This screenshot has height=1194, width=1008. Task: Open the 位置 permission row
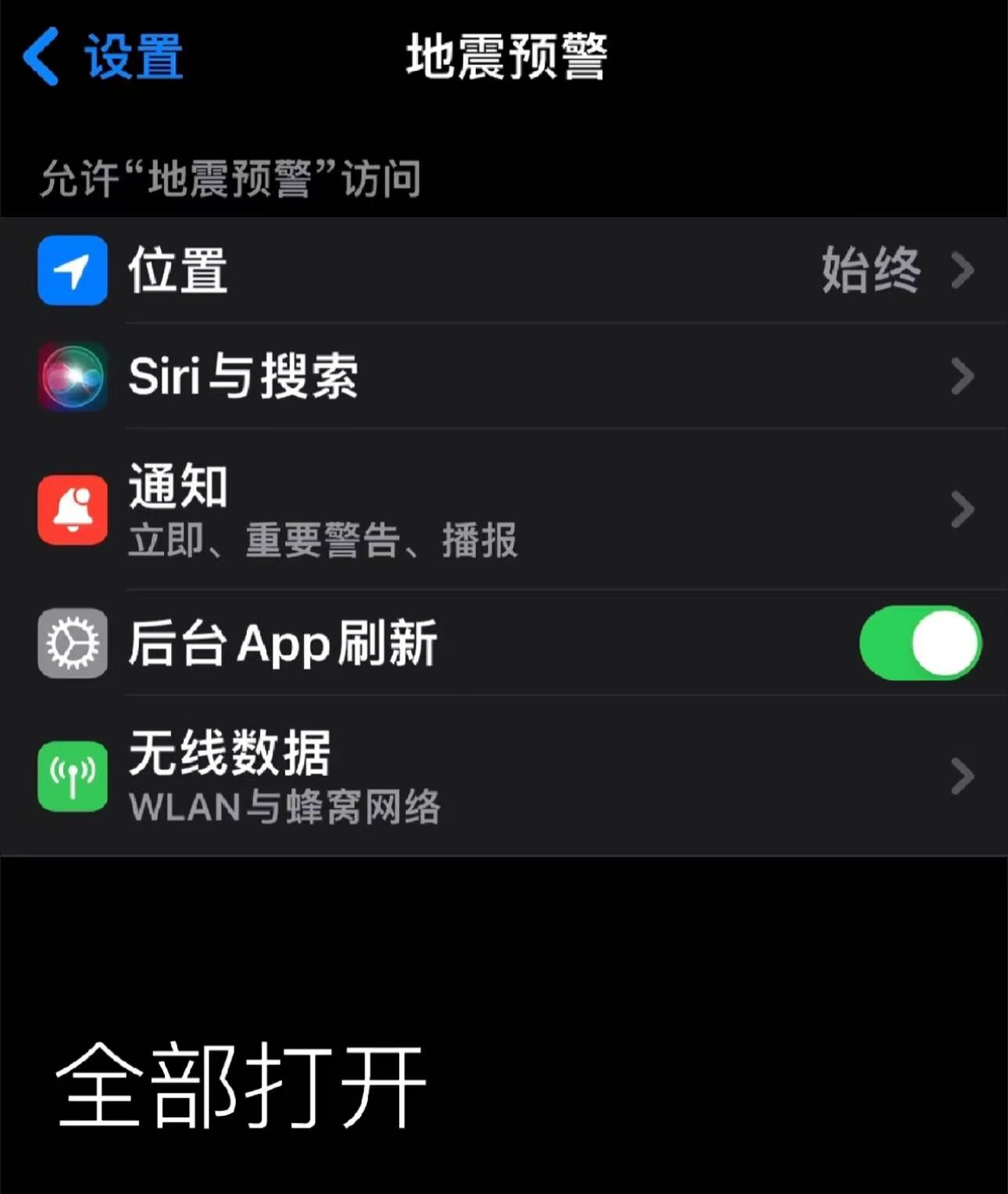[504, 270]
